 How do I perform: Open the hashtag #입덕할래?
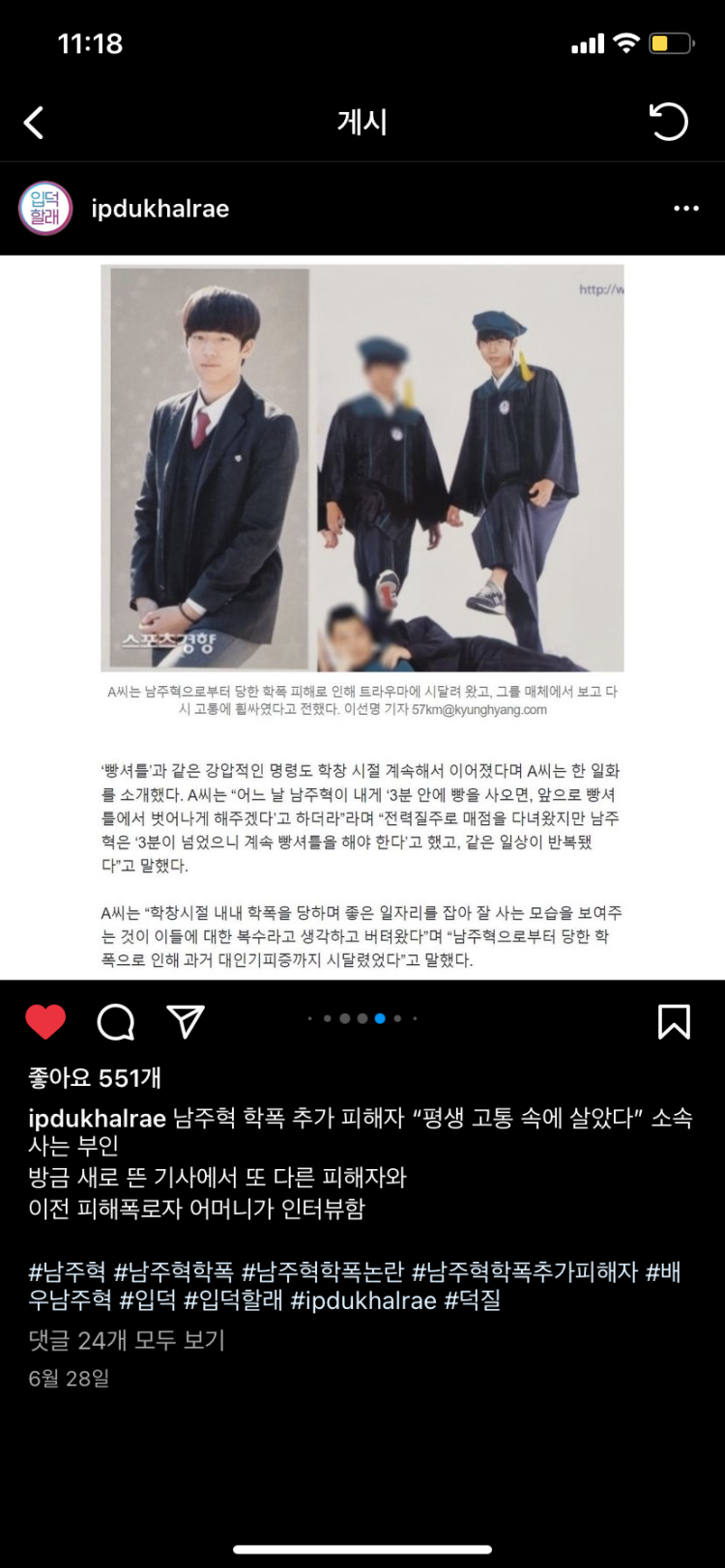click(233, 1300)
